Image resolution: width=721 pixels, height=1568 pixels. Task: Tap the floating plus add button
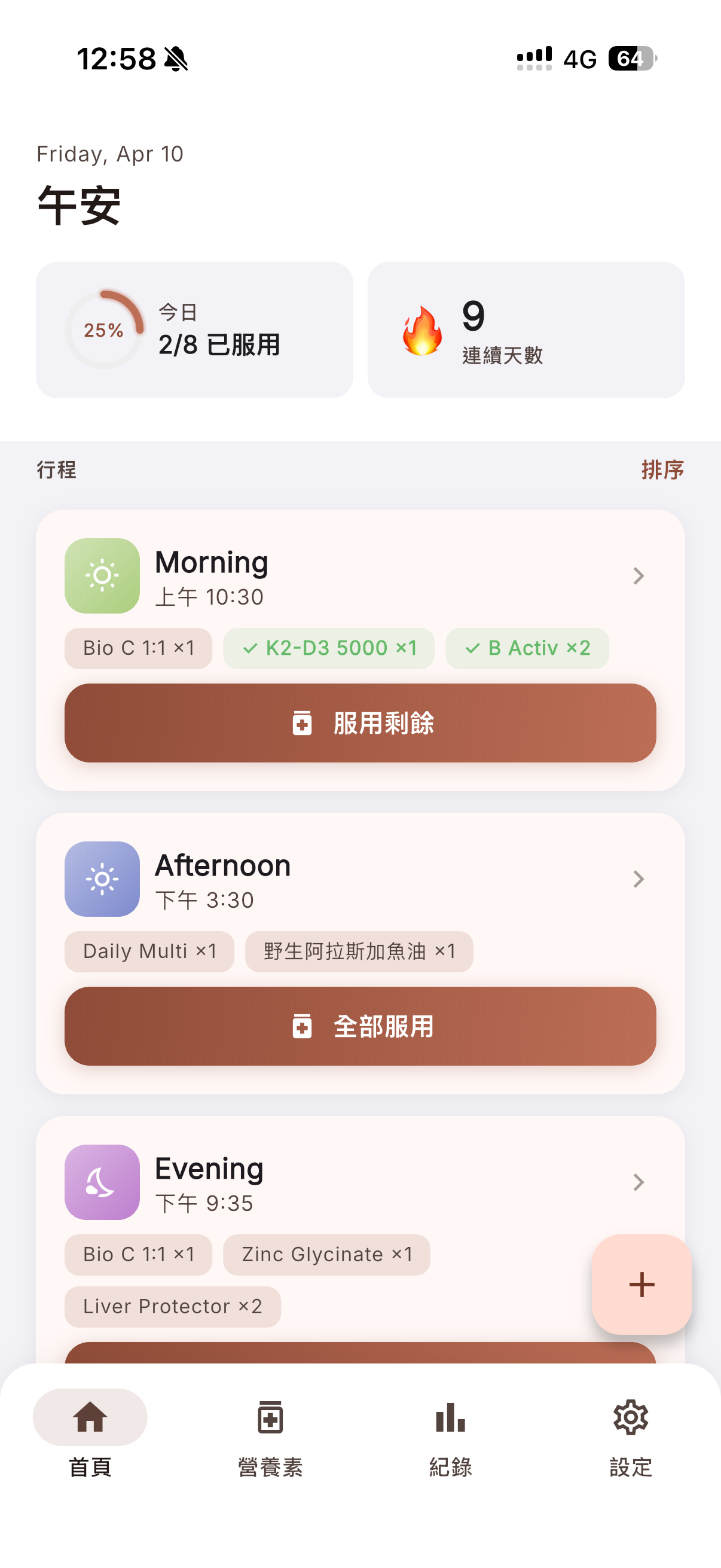[x=641, y=1285]
